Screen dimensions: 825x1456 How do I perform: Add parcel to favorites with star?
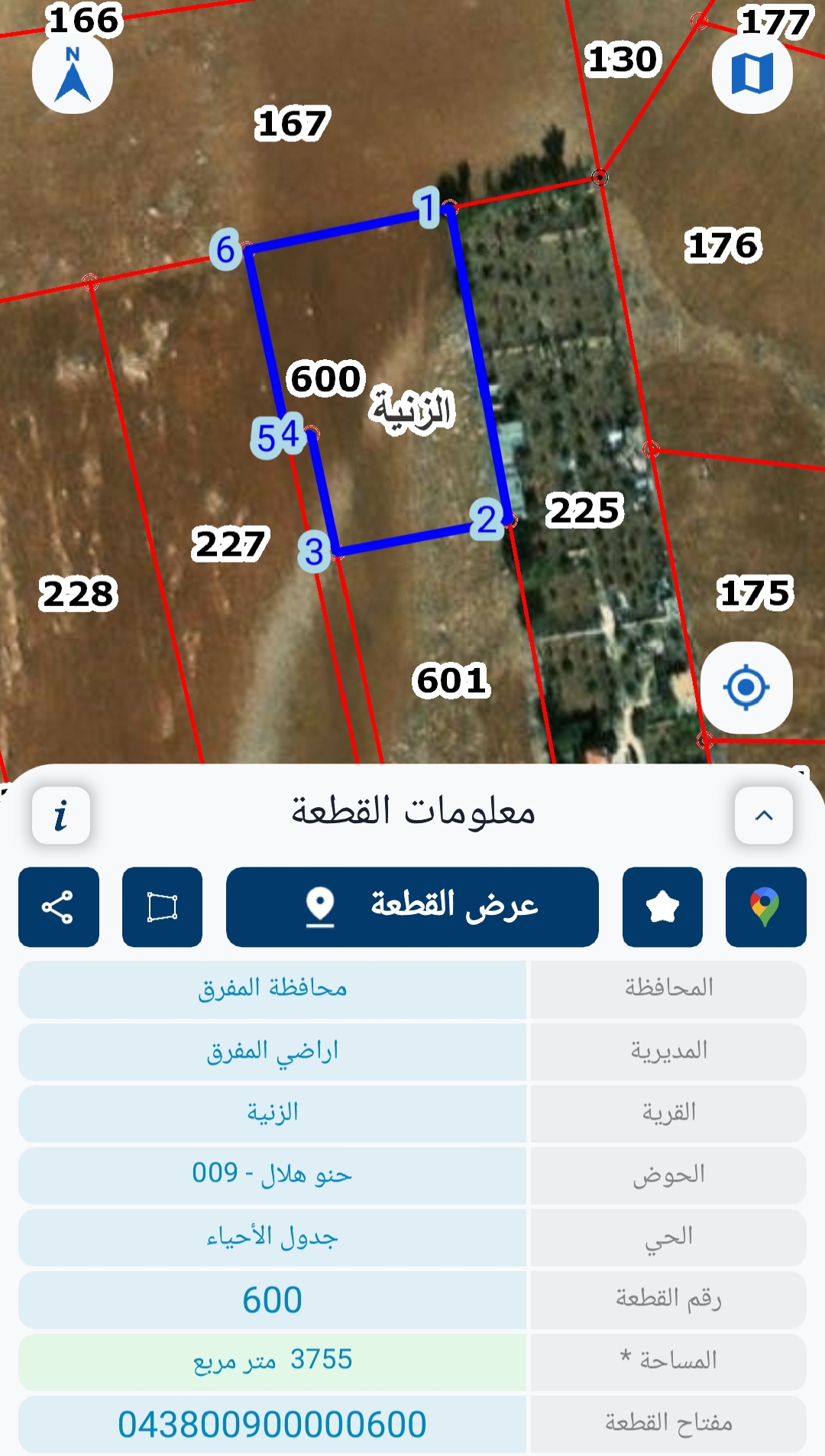click(x=662, y=907)
